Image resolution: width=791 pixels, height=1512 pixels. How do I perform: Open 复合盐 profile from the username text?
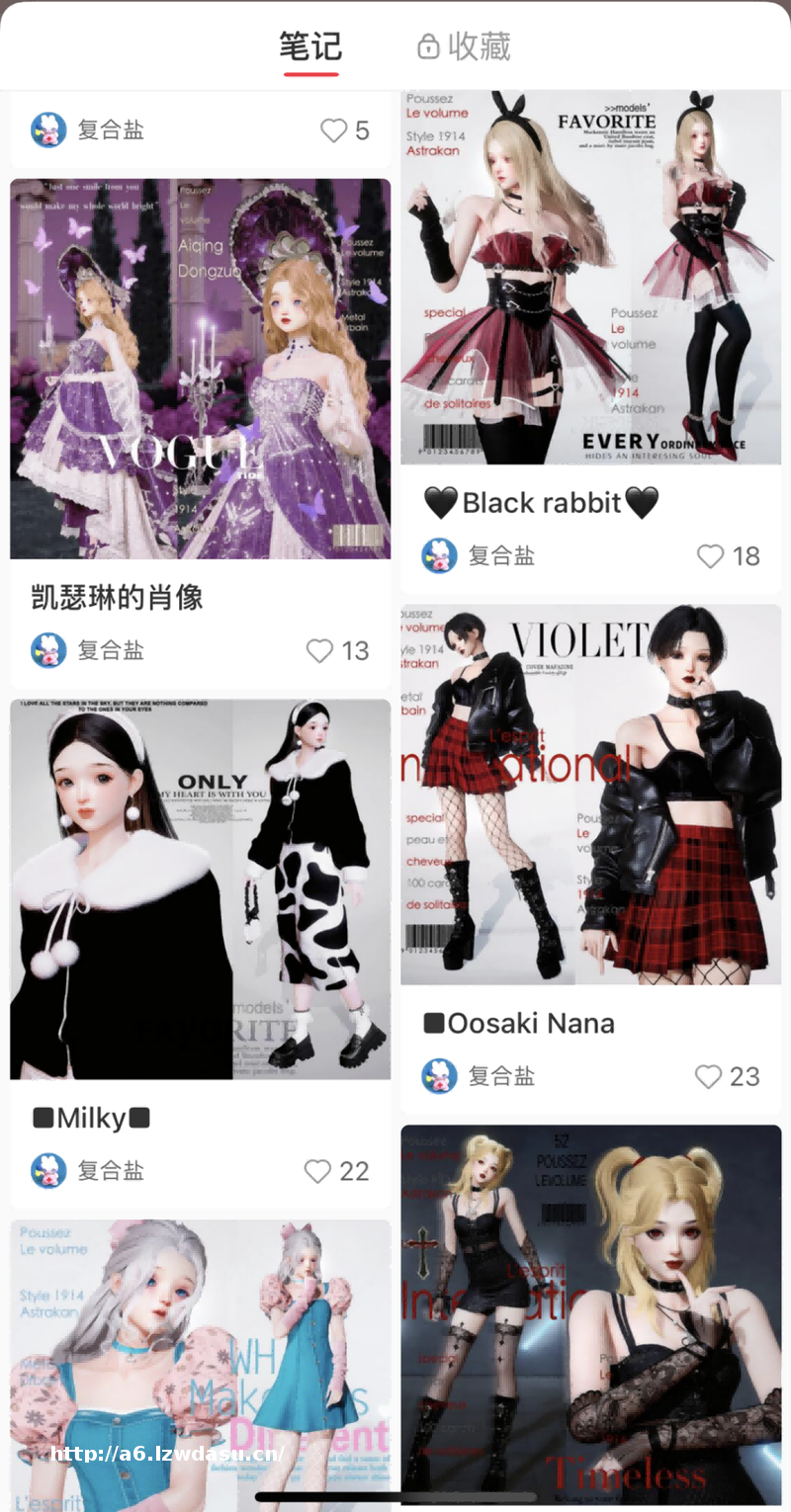click(111, 129)
